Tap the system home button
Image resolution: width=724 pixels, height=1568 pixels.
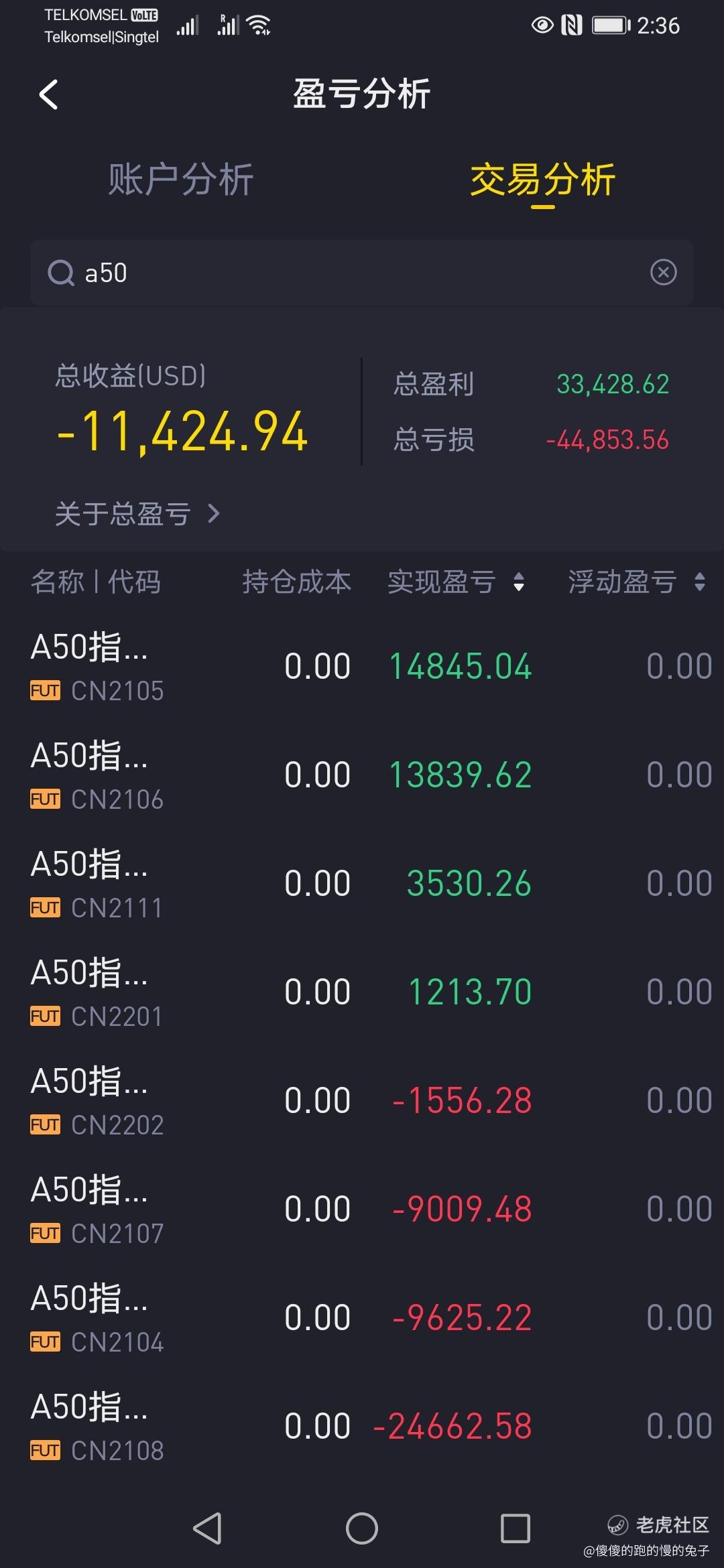pos(362,1528)
